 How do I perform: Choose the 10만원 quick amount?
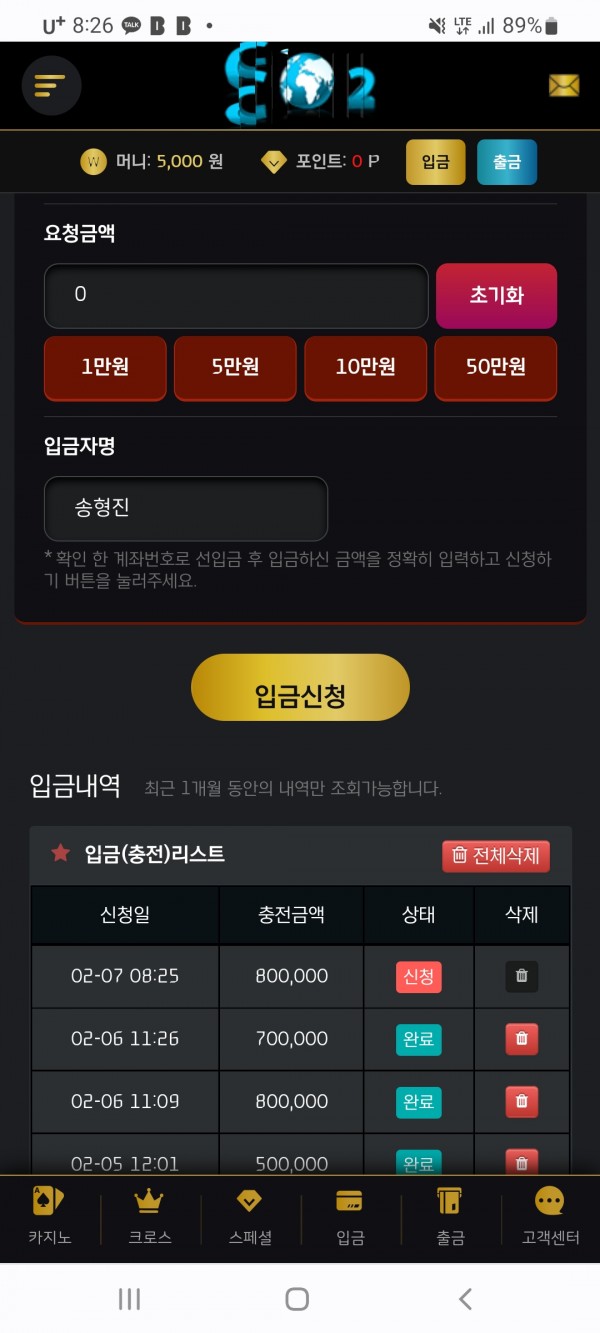tap(365, 368)
